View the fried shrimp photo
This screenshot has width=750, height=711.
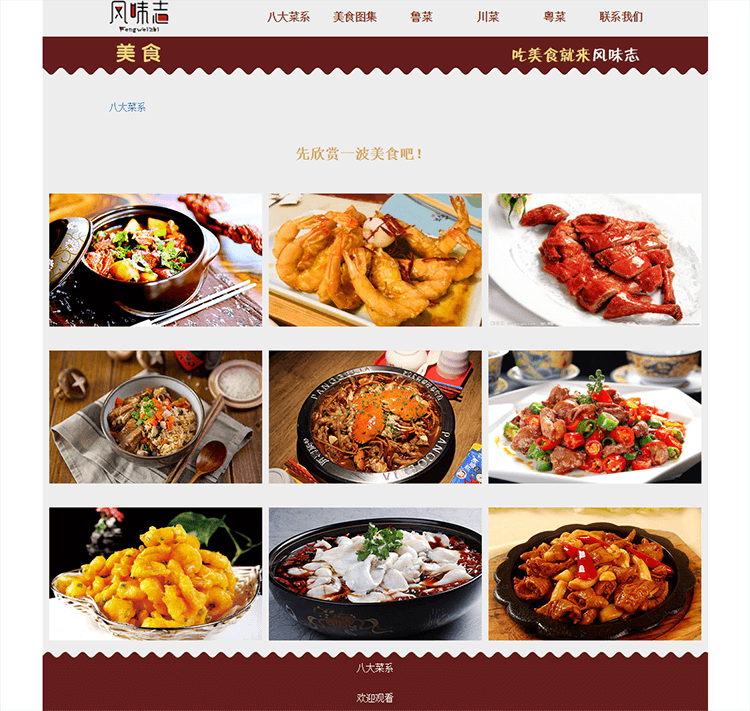click(375, 260)
